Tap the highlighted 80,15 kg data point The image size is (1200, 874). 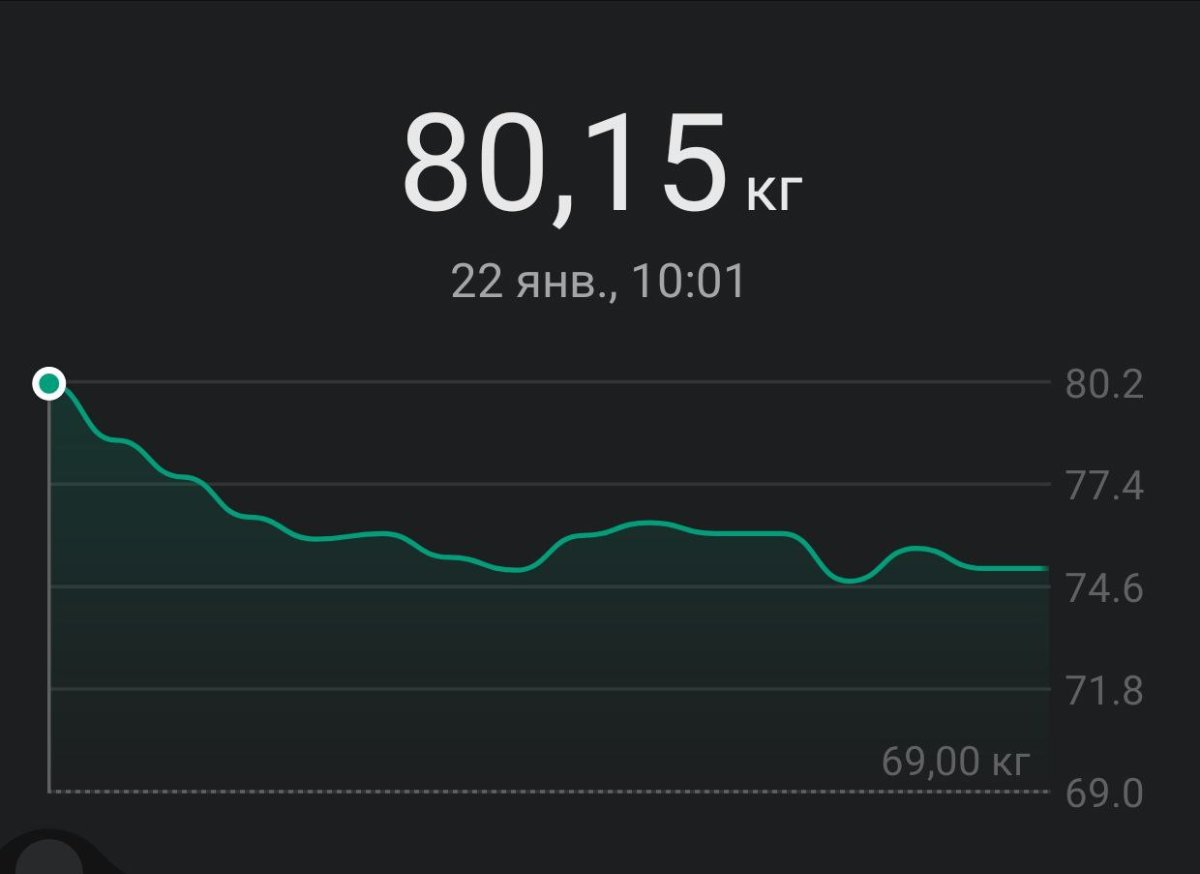tap(48, 383)
